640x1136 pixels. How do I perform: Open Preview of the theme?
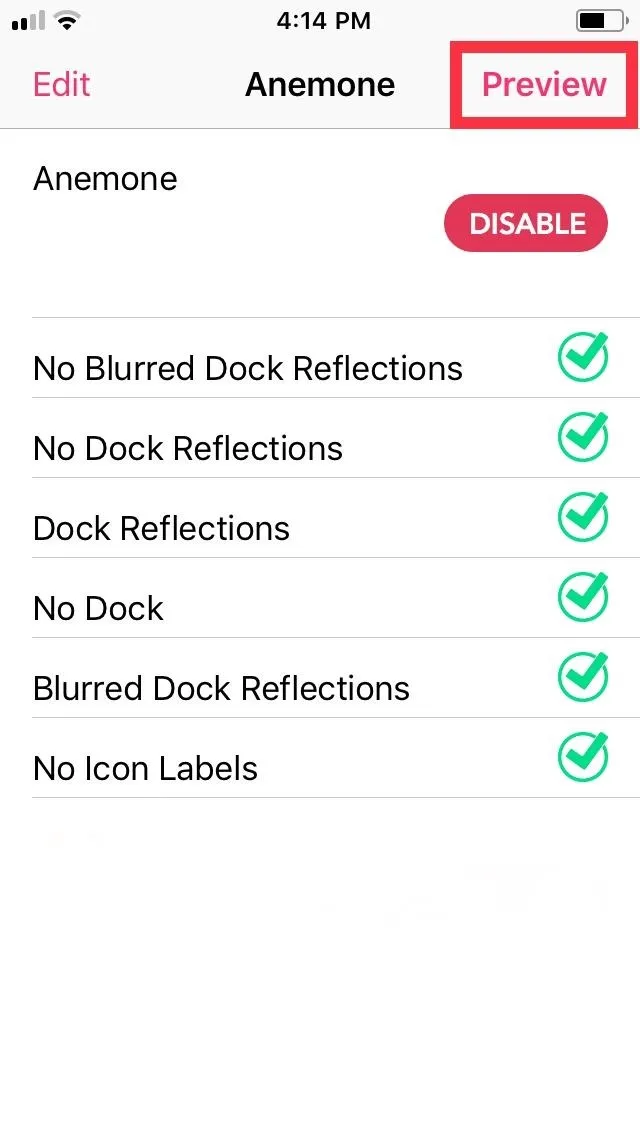[x=544, y=85]
